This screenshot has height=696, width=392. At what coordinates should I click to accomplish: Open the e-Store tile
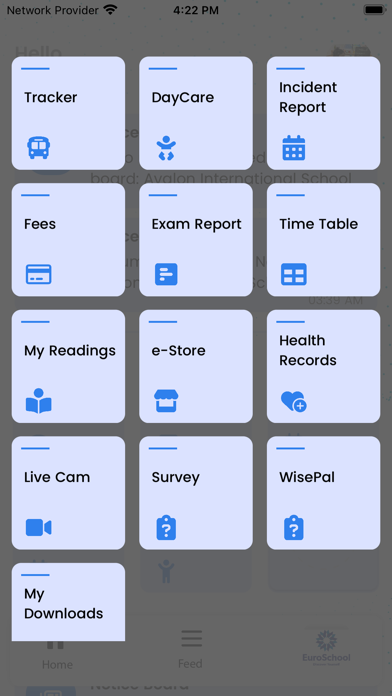(196, 366)
